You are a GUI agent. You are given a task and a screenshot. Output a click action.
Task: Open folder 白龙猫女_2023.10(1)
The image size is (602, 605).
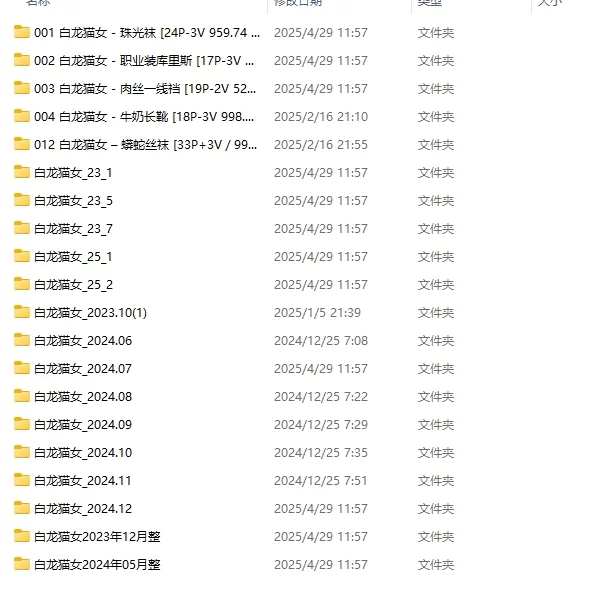[x=90, y=313]
